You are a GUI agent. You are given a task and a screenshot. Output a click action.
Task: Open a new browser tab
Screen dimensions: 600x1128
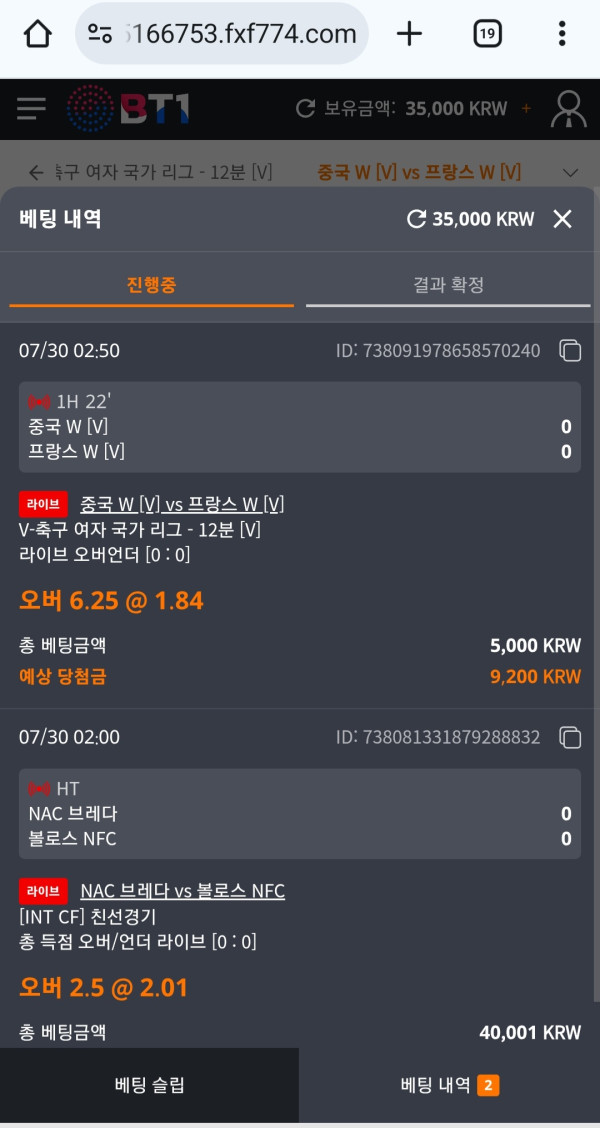(x=409, y=34)
